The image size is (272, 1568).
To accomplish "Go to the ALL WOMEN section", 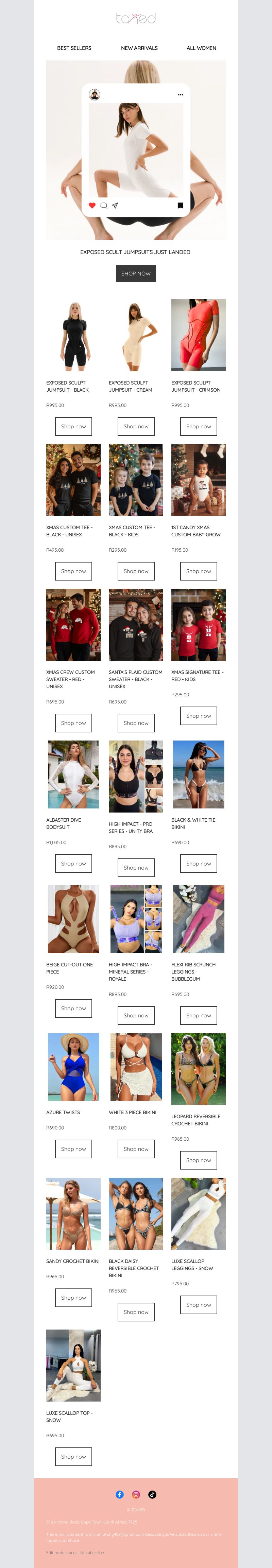I will pos(201,48).
